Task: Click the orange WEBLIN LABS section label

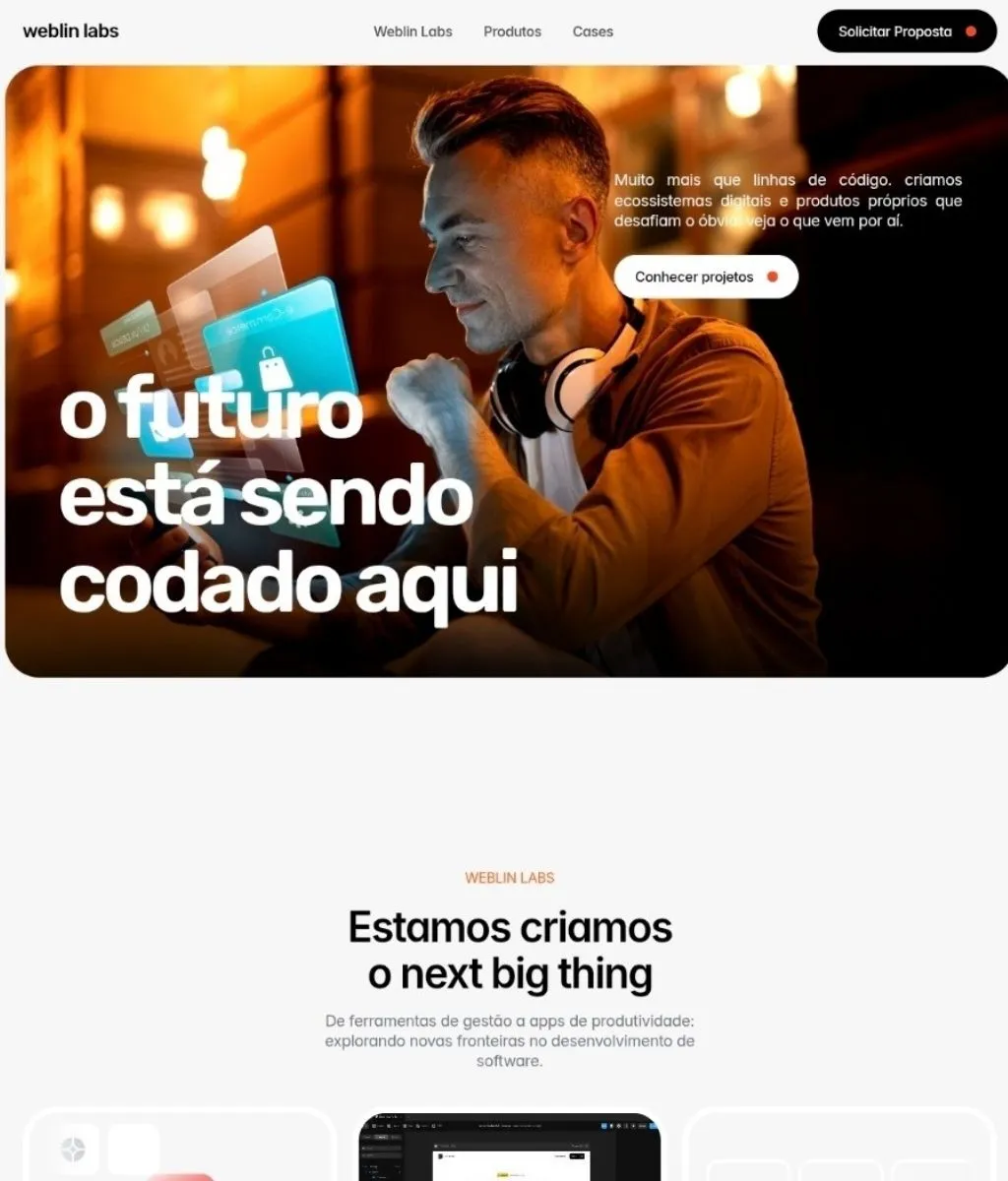Action: point(509,878)
